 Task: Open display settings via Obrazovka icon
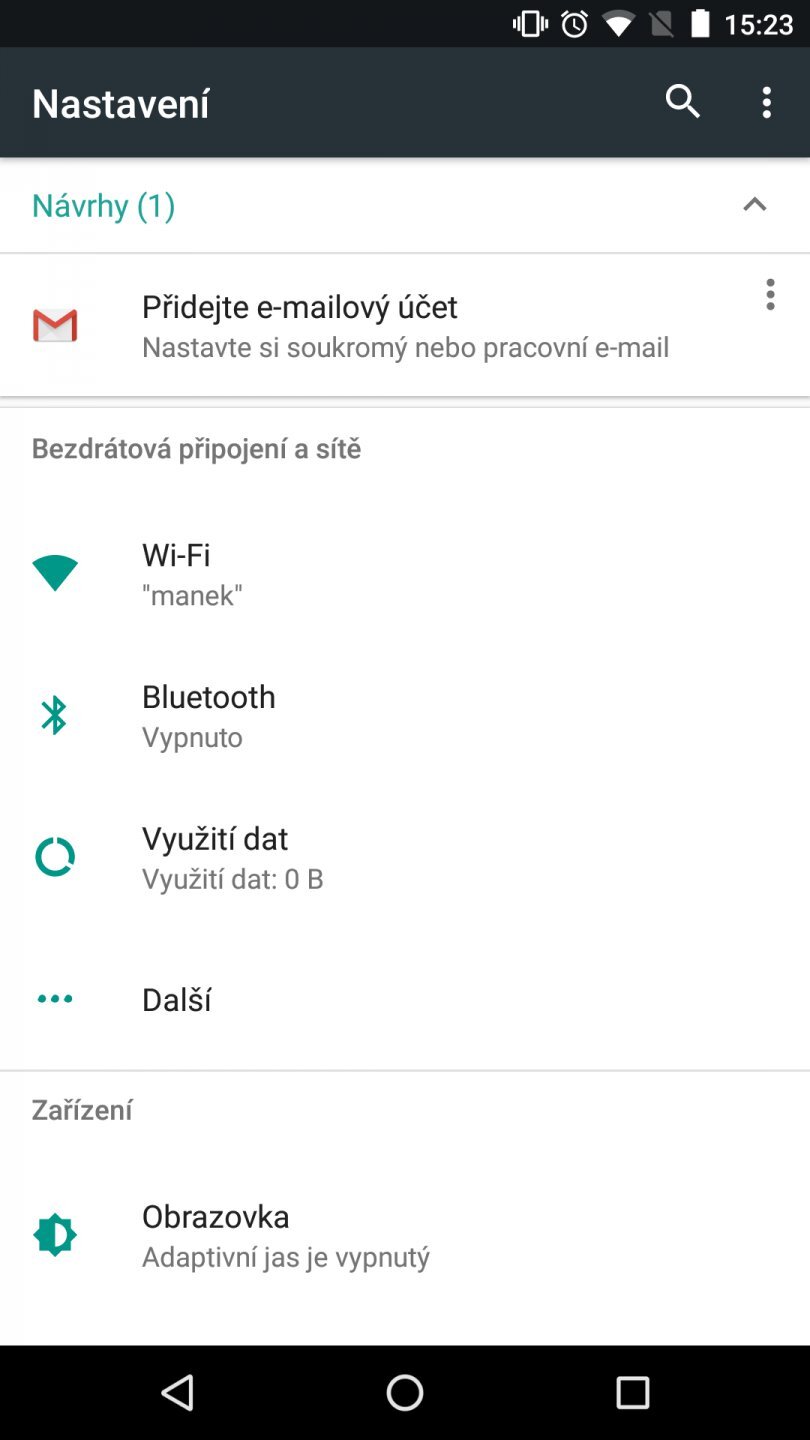pos(54,1233)
